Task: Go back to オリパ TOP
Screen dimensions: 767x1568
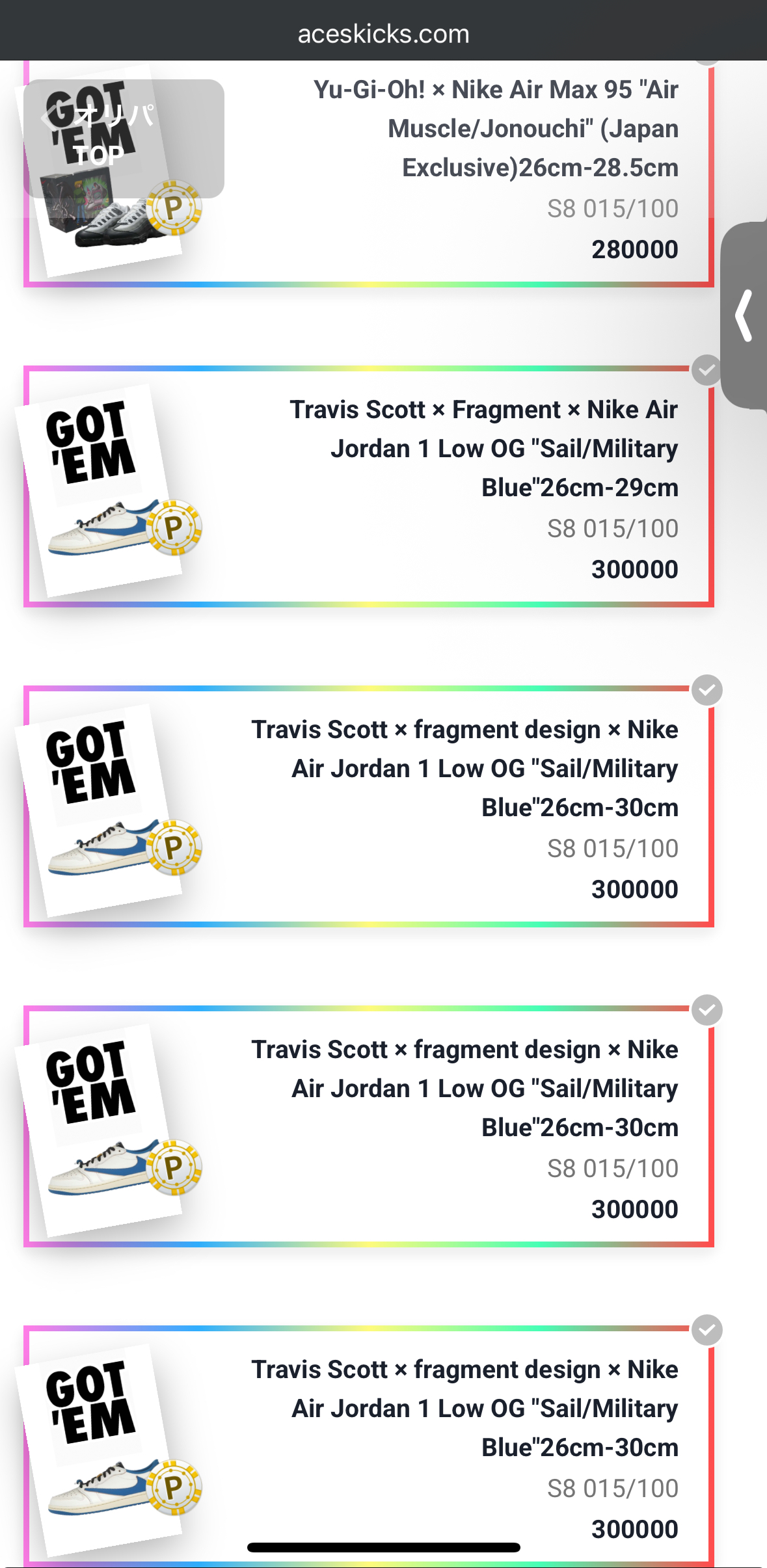Action: click(x=124, y=137)
